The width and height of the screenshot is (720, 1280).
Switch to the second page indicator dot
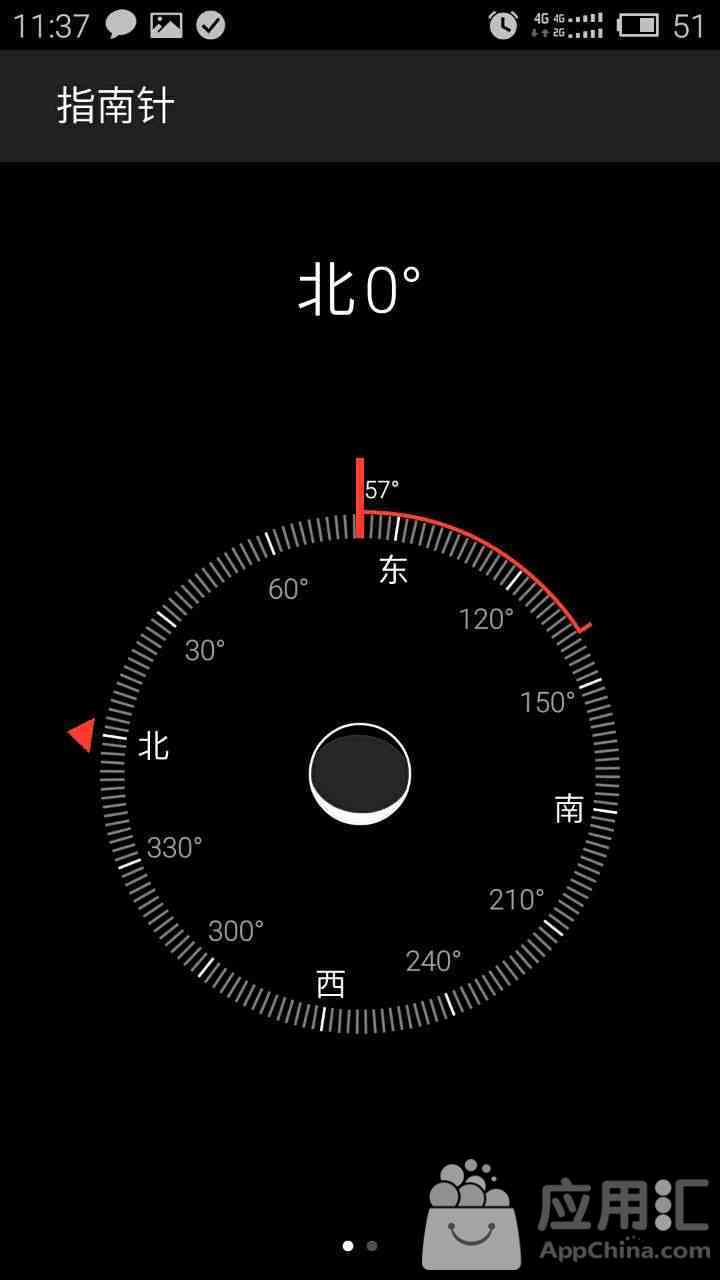372,1246
